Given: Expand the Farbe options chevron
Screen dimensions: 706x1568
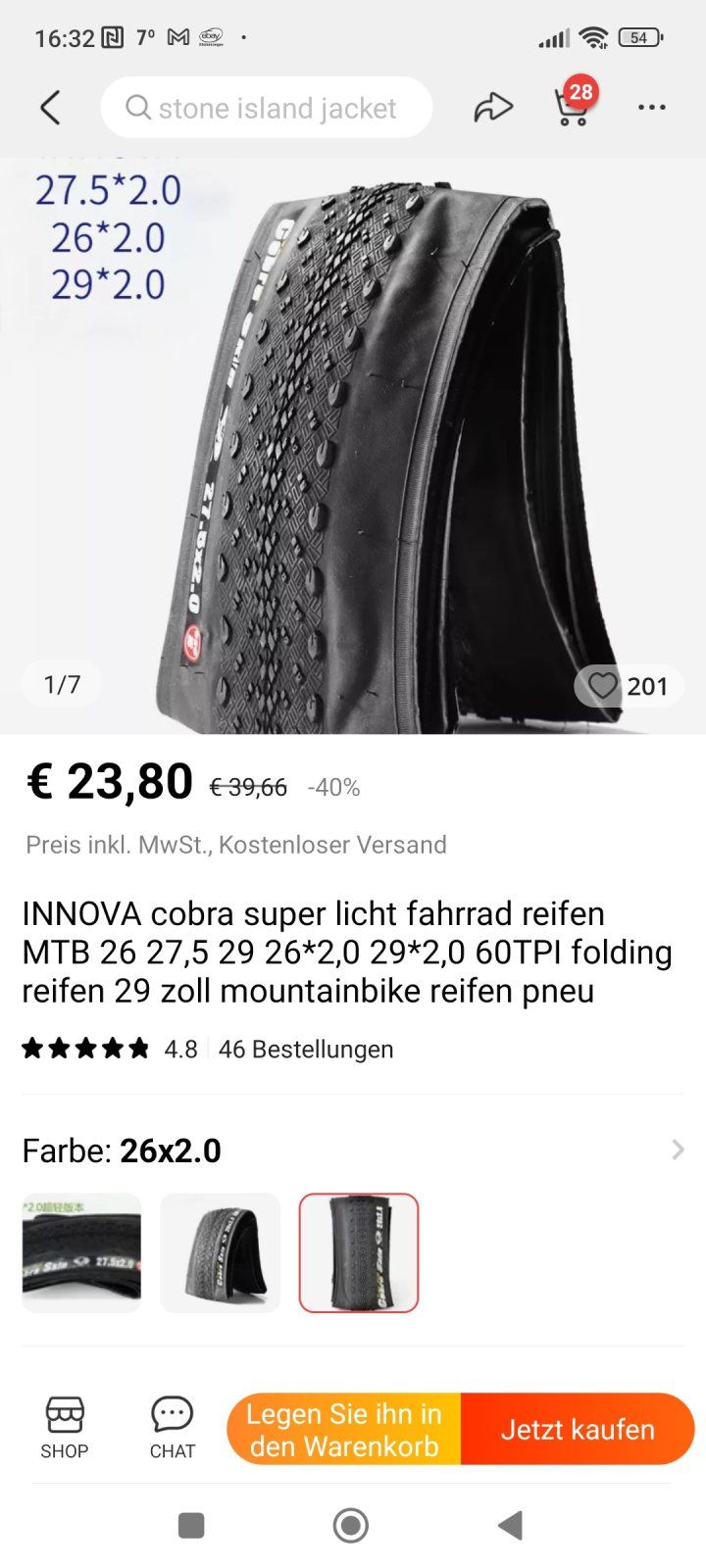Looking at the screenshot, I should point(678,1150).
